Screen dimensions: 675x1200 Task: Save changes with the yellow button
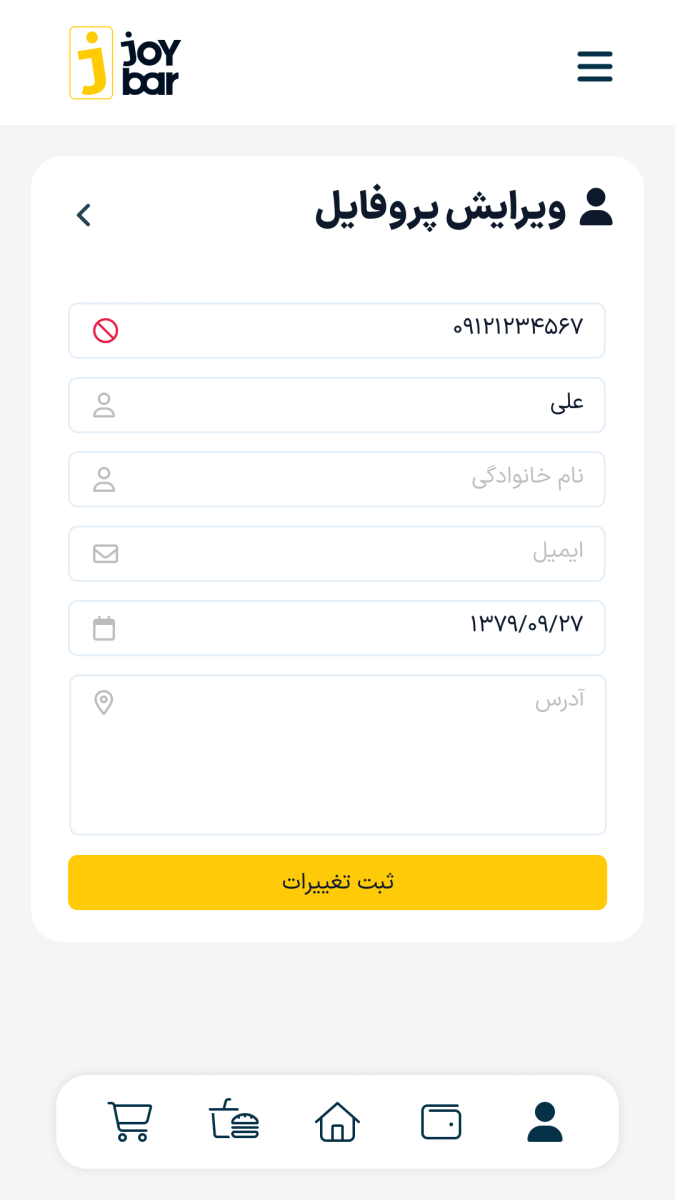[x=337, y=882]
